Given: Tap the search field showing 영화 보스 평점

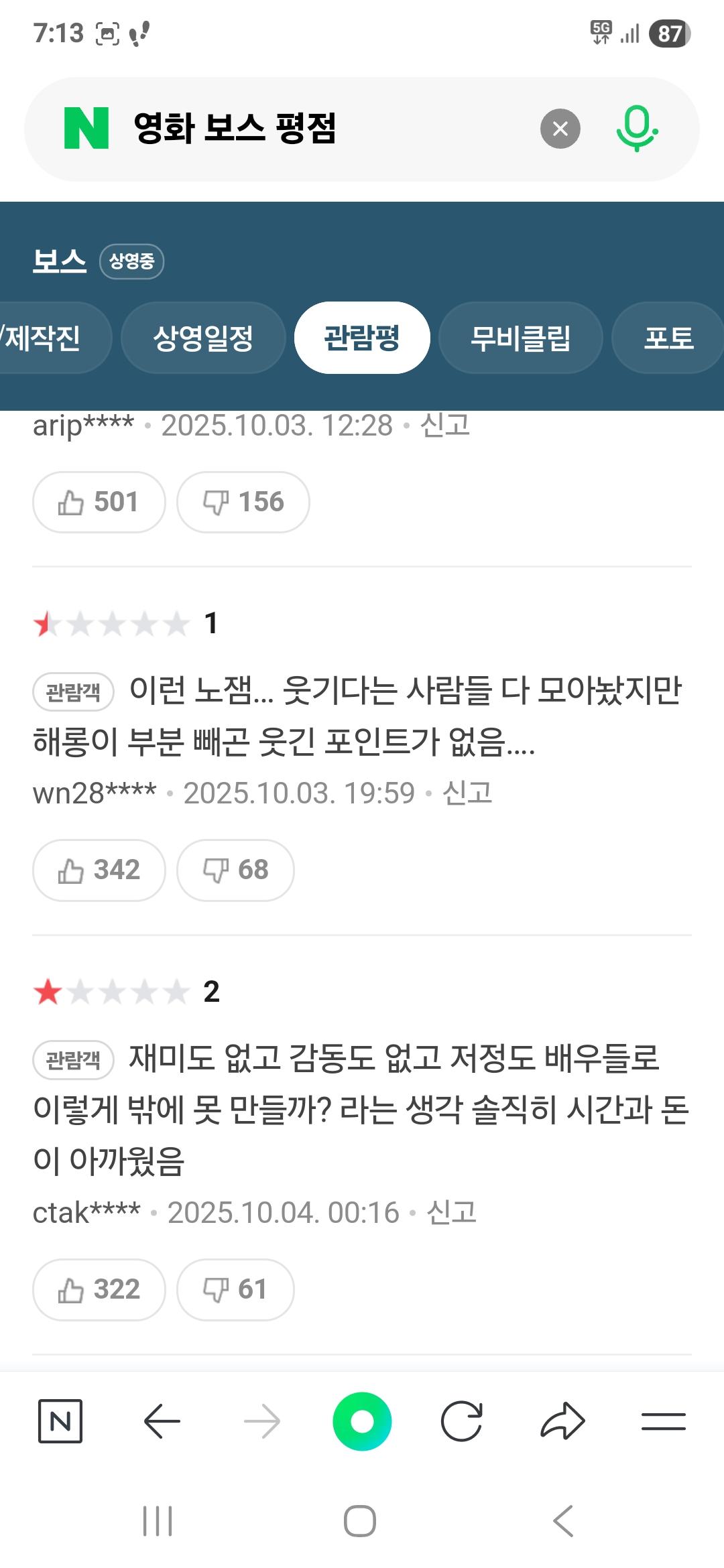Looking at the screenshot, I should click(322, 128).
